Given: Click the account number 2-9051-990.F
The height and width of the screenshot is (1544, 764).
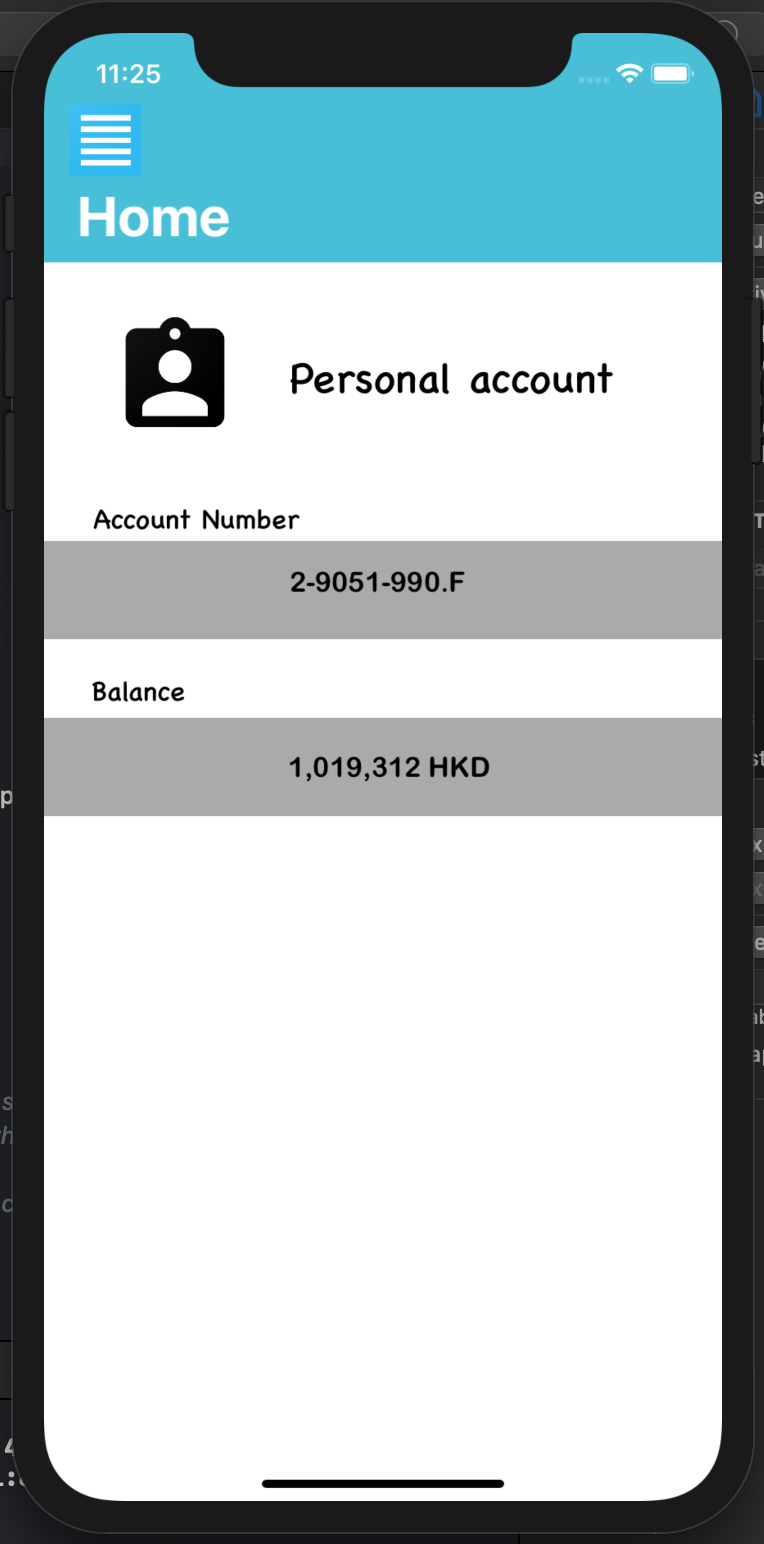Looking at the screenshot, I should 377,581.
